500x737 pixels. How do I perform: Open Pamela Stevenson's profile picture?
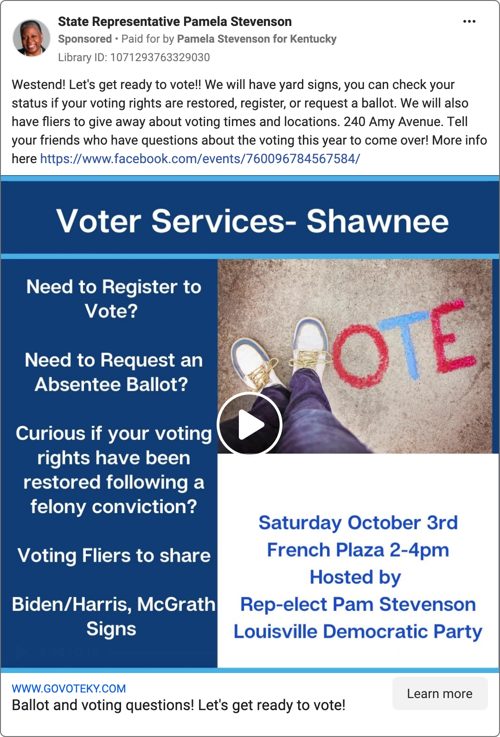[31, 38]
